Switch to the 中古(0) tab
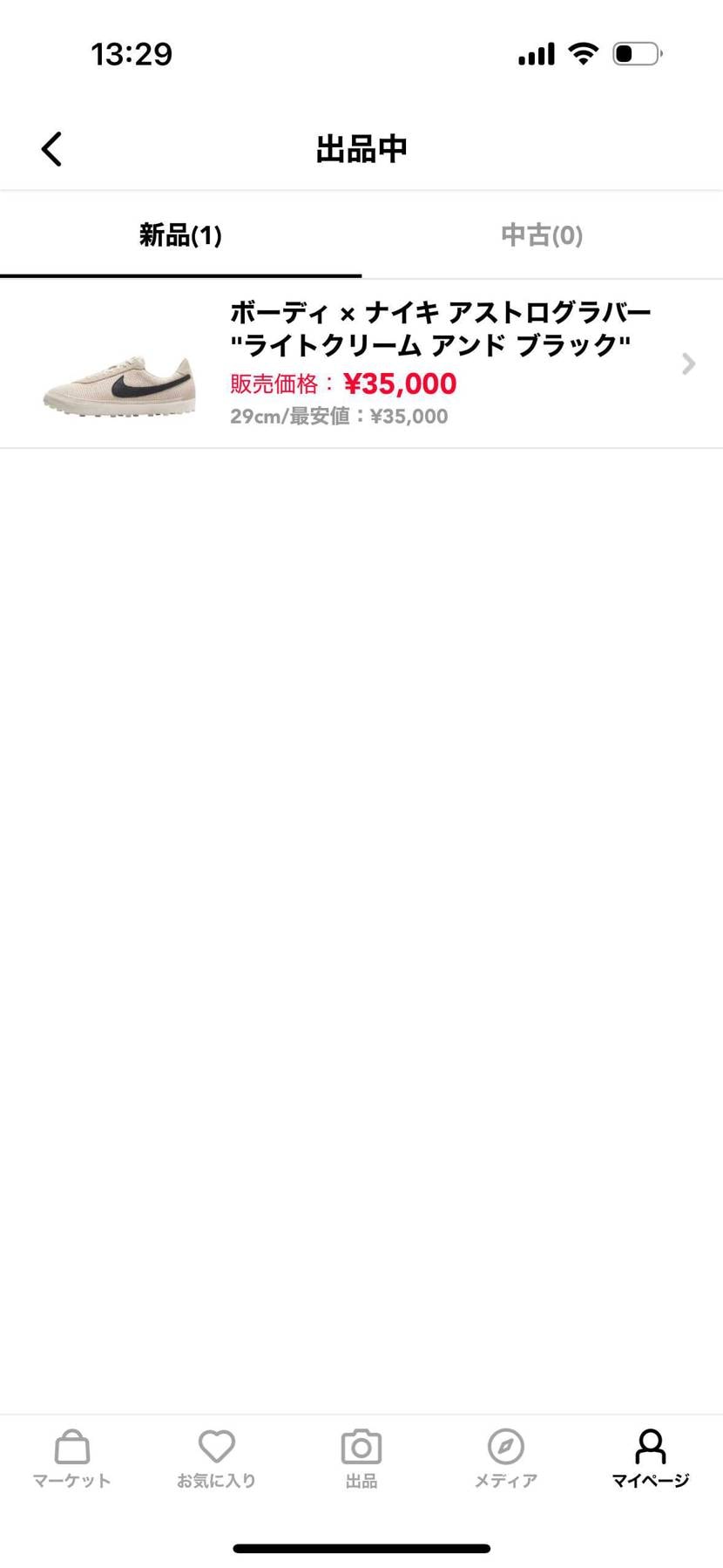This screenshot has width=723, height=1568. (542, 235)
